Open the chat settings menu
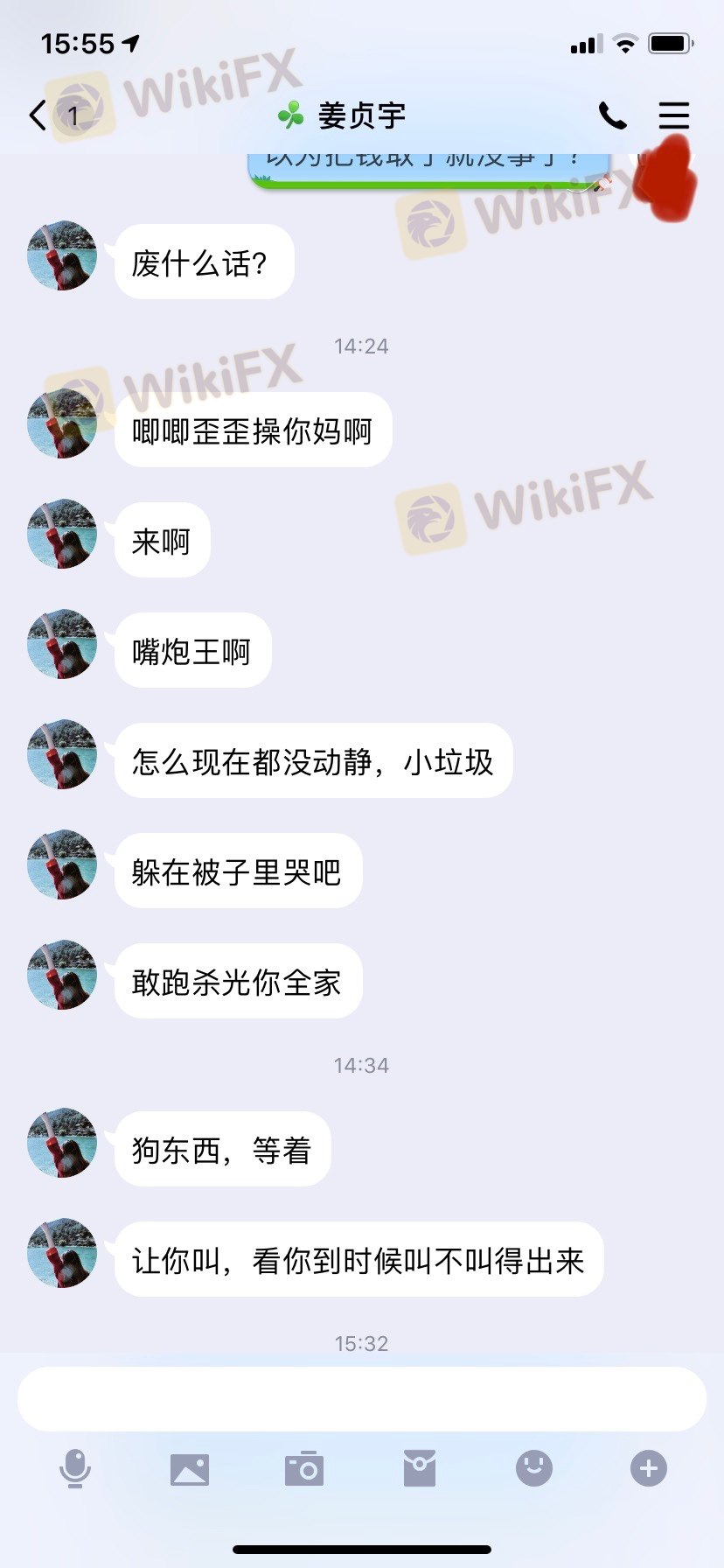724x1568 pixels. coord(673,115)
